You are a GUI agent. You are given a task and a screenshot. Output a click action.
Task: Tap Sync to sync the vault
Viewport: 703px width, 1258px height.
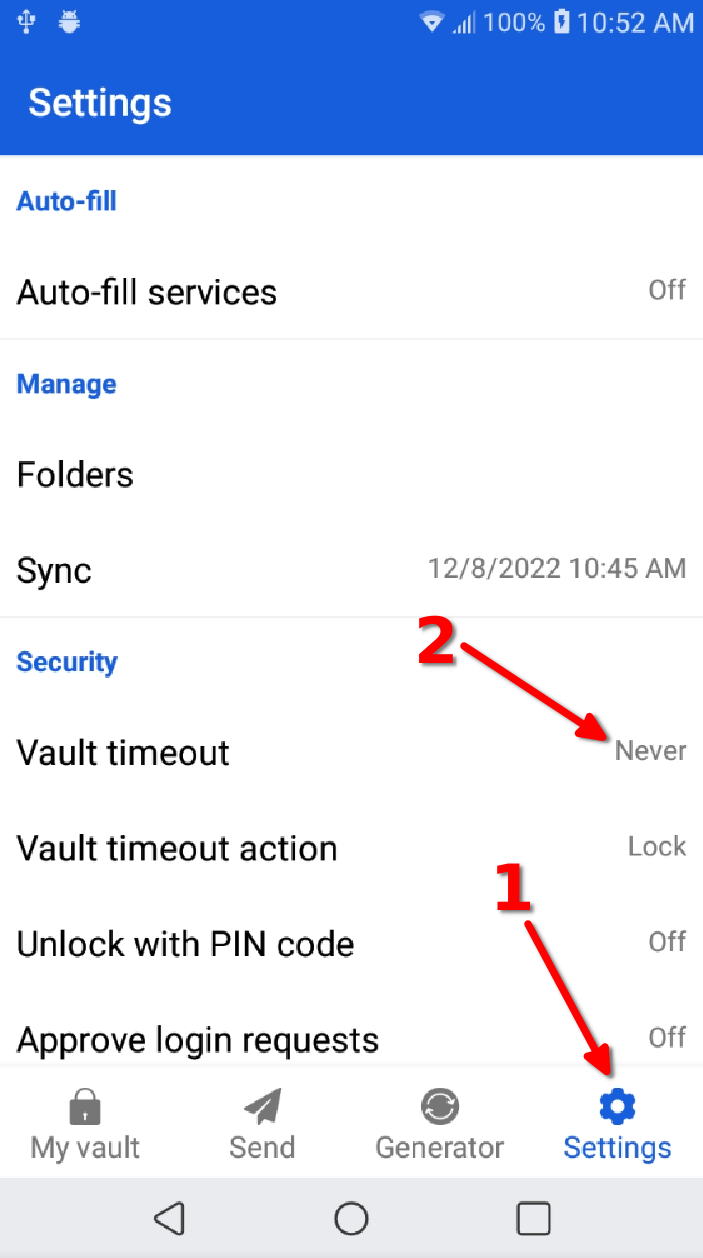351,570
